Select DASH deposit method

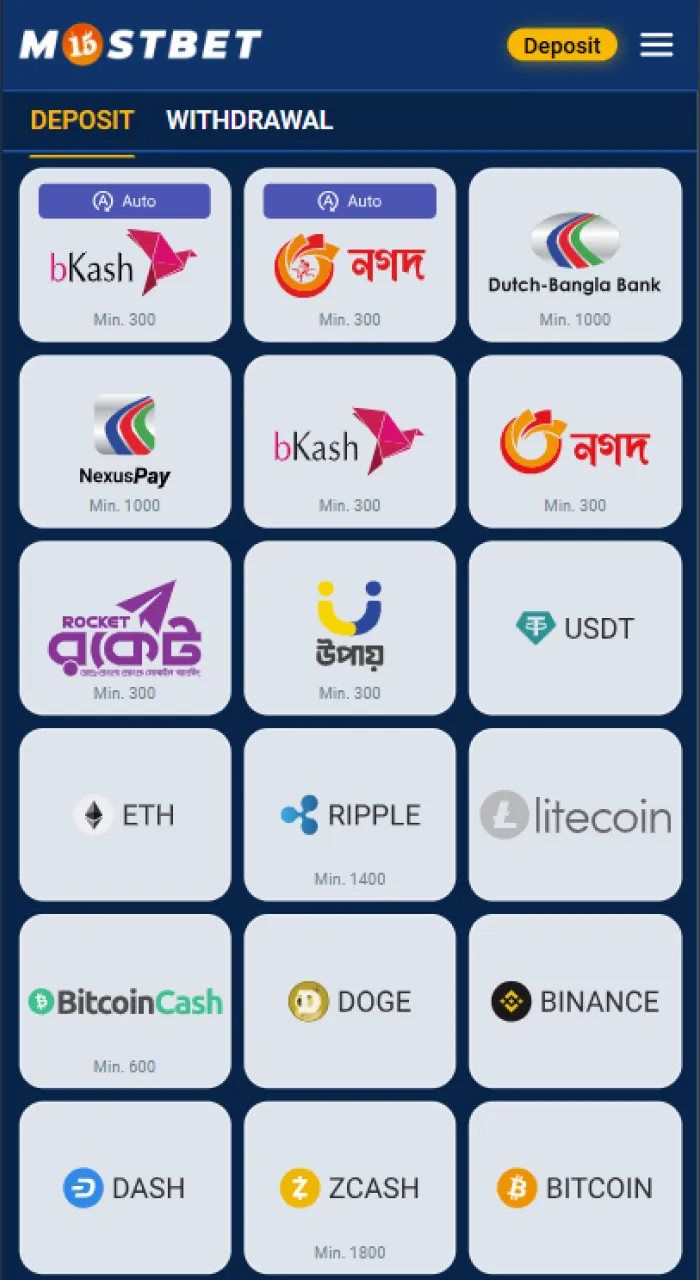[125, 1188]
